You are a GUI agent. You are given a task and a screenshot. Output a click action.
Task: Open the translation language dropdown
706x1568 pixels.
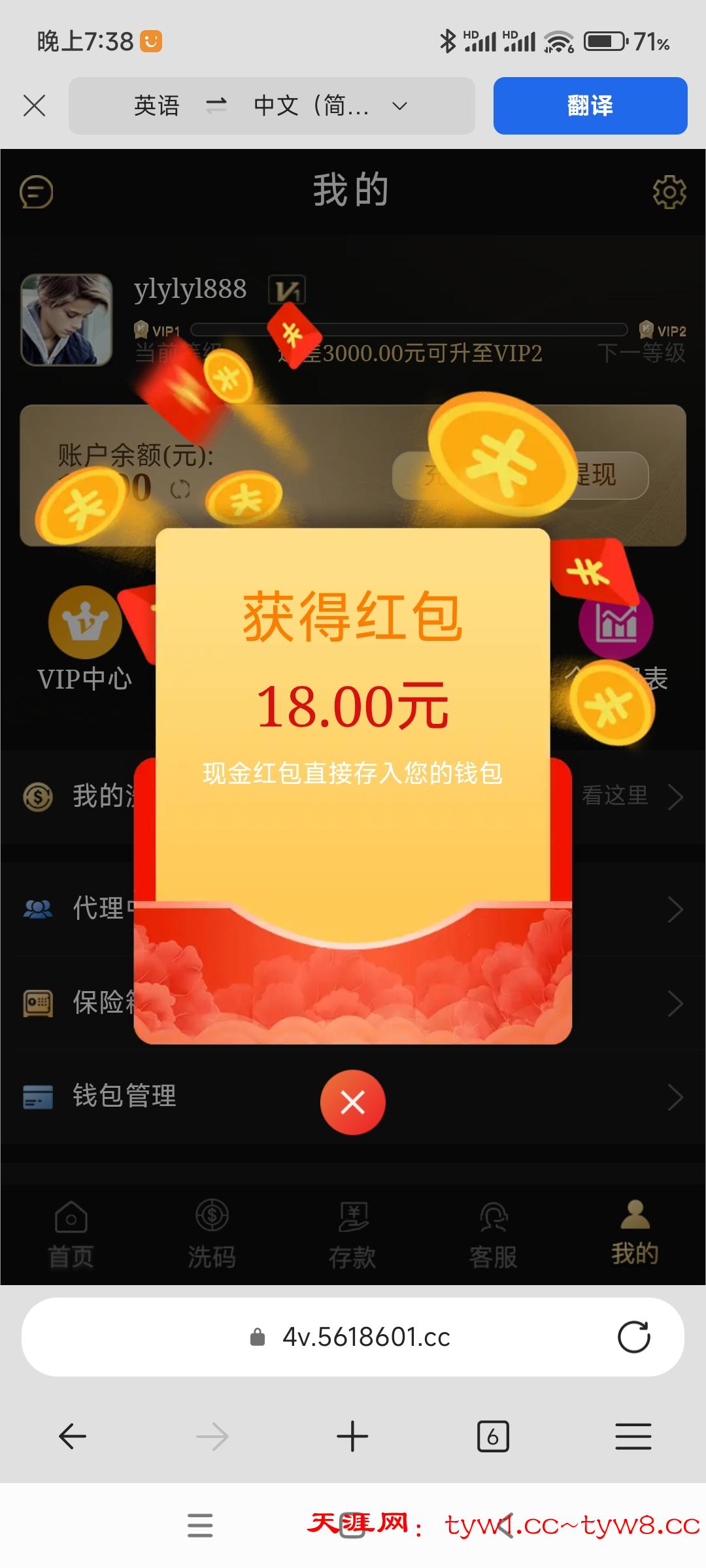(x=272, y=106)
